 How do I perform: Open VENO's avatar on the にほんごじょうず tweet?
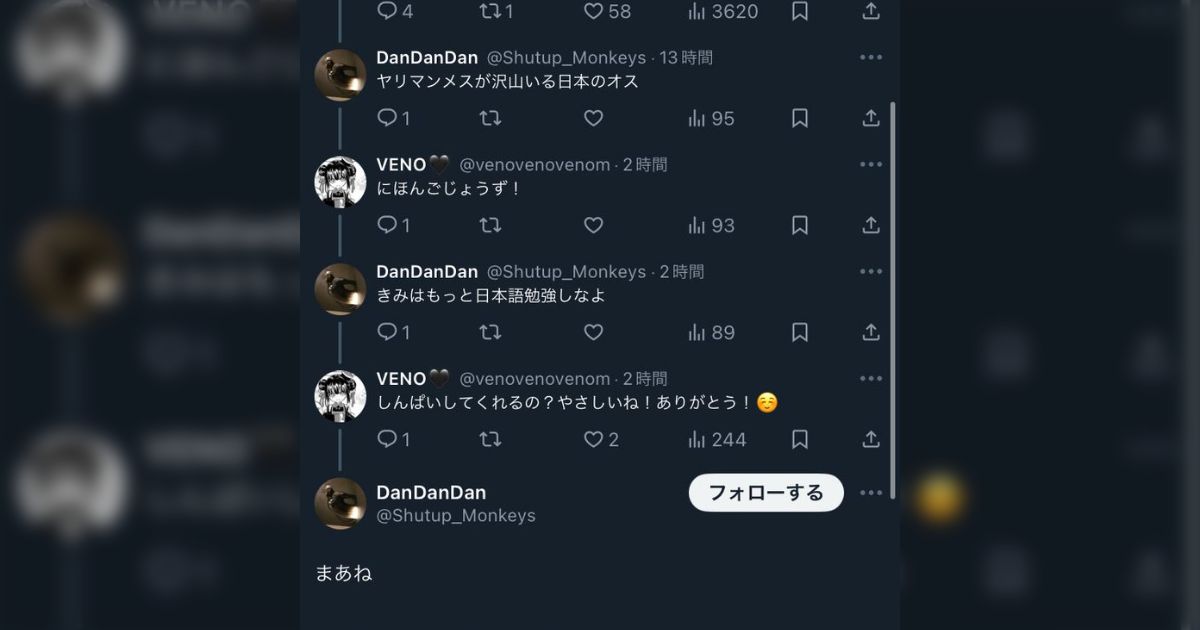(x=340, y=182)
